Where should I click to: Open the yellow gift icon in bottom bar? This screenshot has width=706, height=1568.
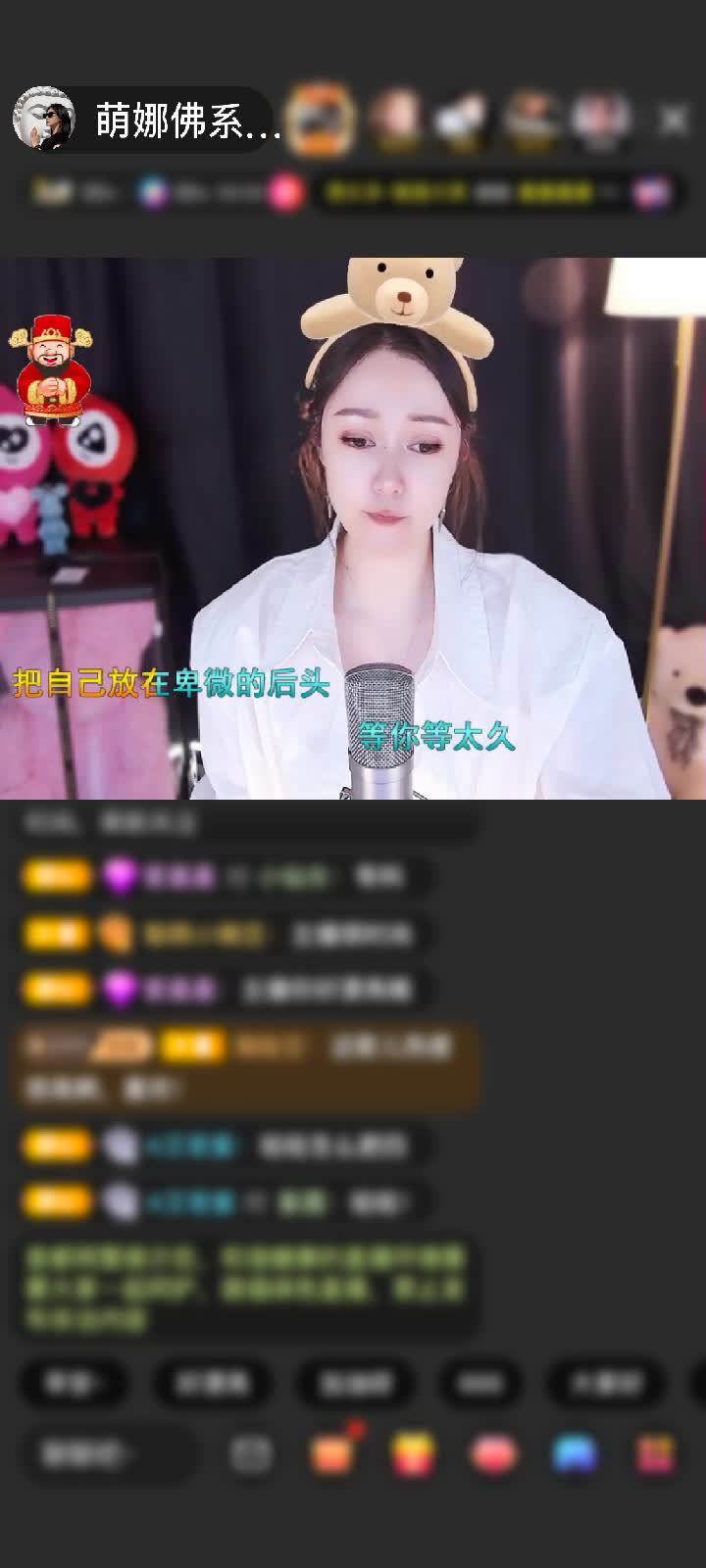pyautogui.click(x=414, y=1453)
